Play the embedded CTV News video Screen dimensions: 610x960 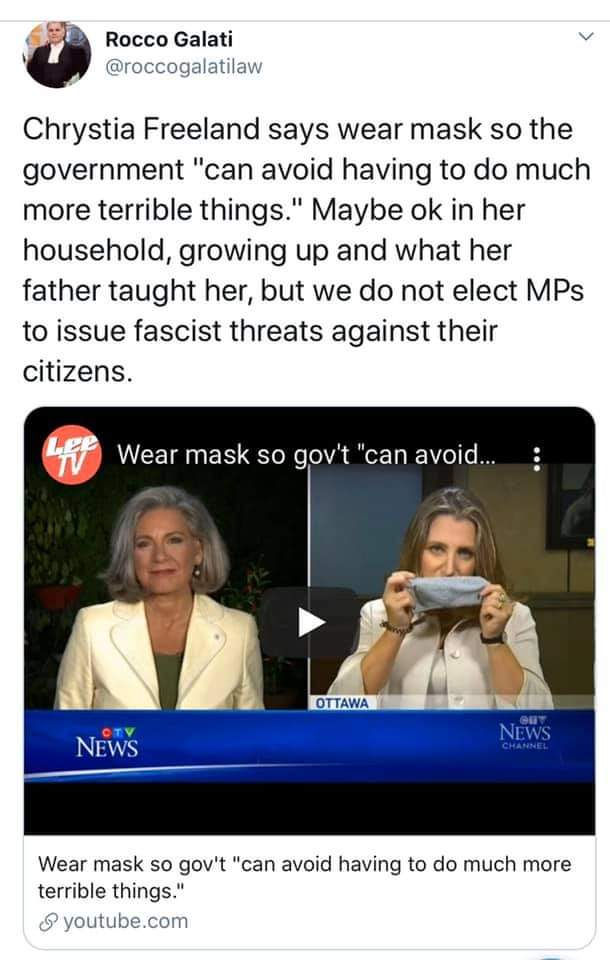[x=309, y=621]
